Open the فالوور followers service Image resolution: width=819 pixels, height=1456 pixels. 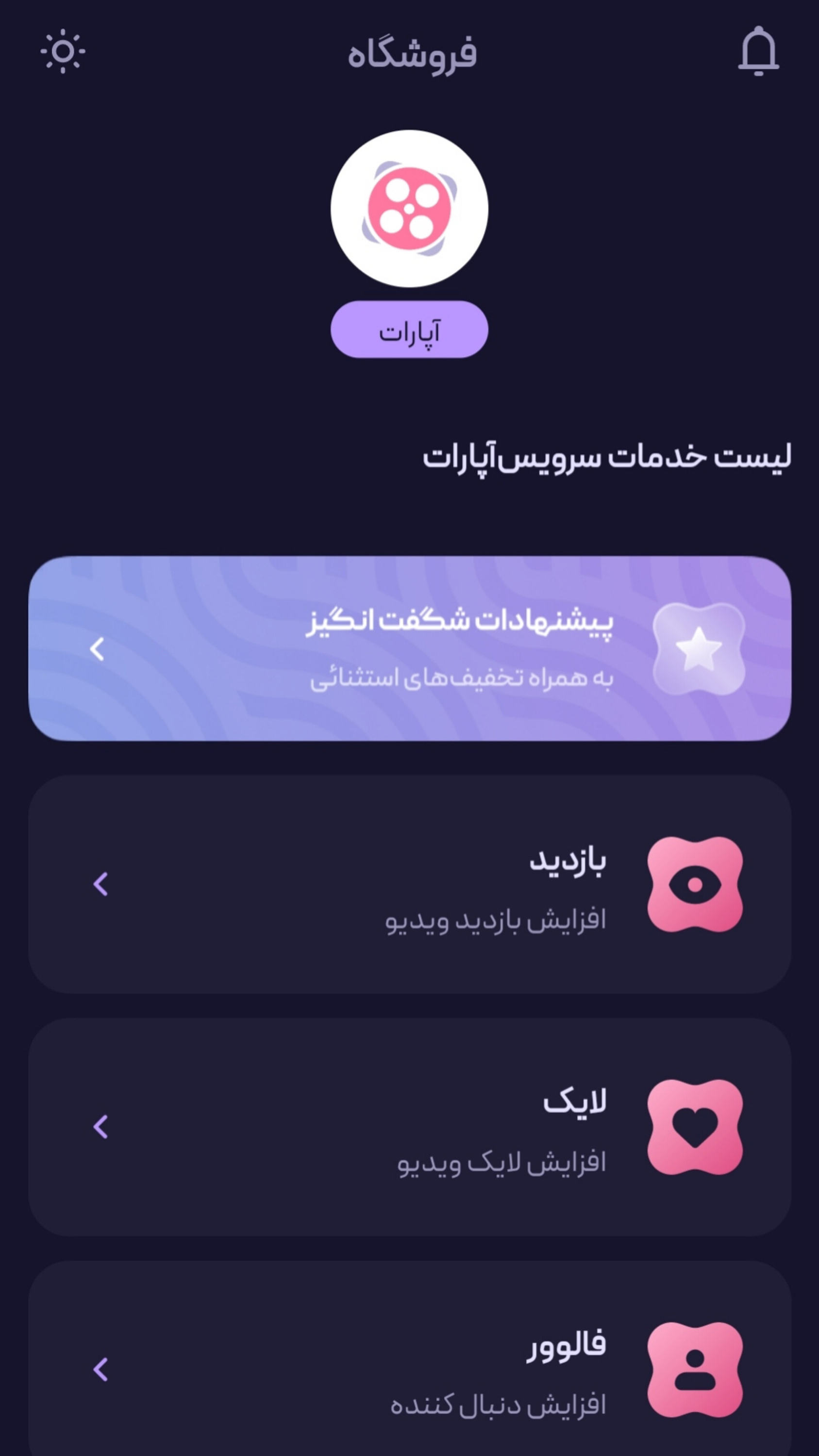coord(409,1368)
